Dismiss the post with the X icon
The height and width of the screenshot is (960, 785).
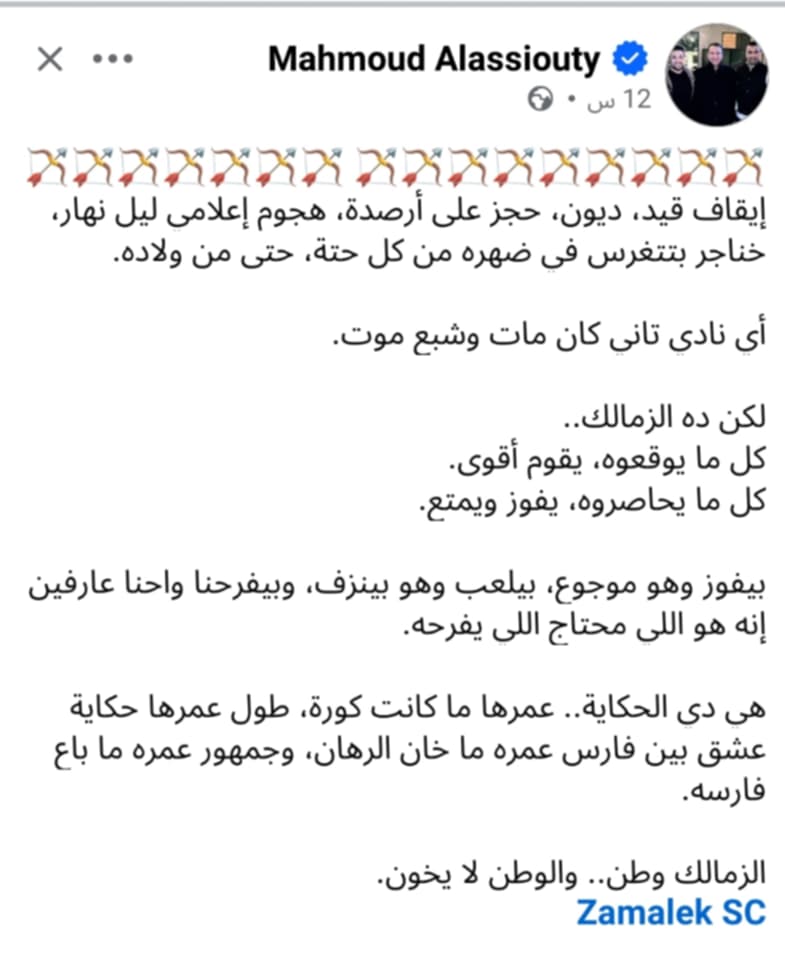coord(50,59)
